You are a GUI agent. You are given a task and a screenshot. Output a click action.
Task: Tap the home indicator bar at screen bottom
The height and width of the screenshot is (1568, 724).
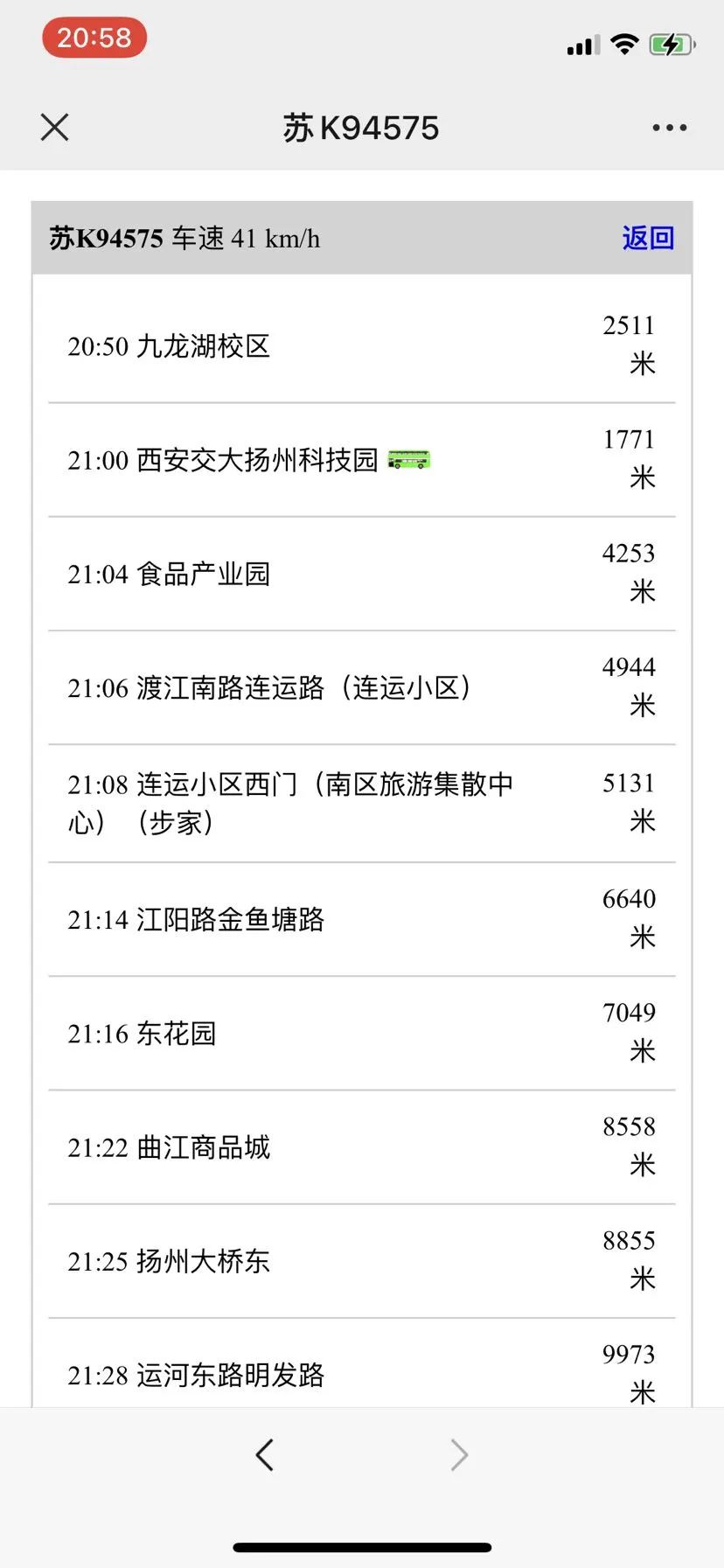(x=362, y=1548)
